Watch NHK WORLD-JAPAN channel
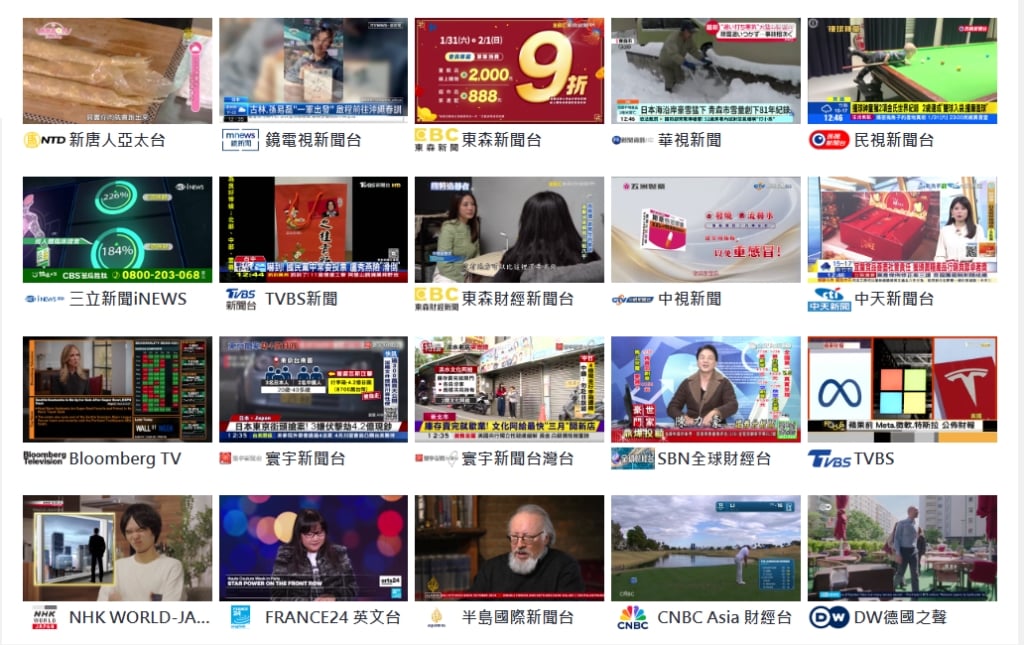Viewport: 1024px width, 645px height. pos(117,548)
